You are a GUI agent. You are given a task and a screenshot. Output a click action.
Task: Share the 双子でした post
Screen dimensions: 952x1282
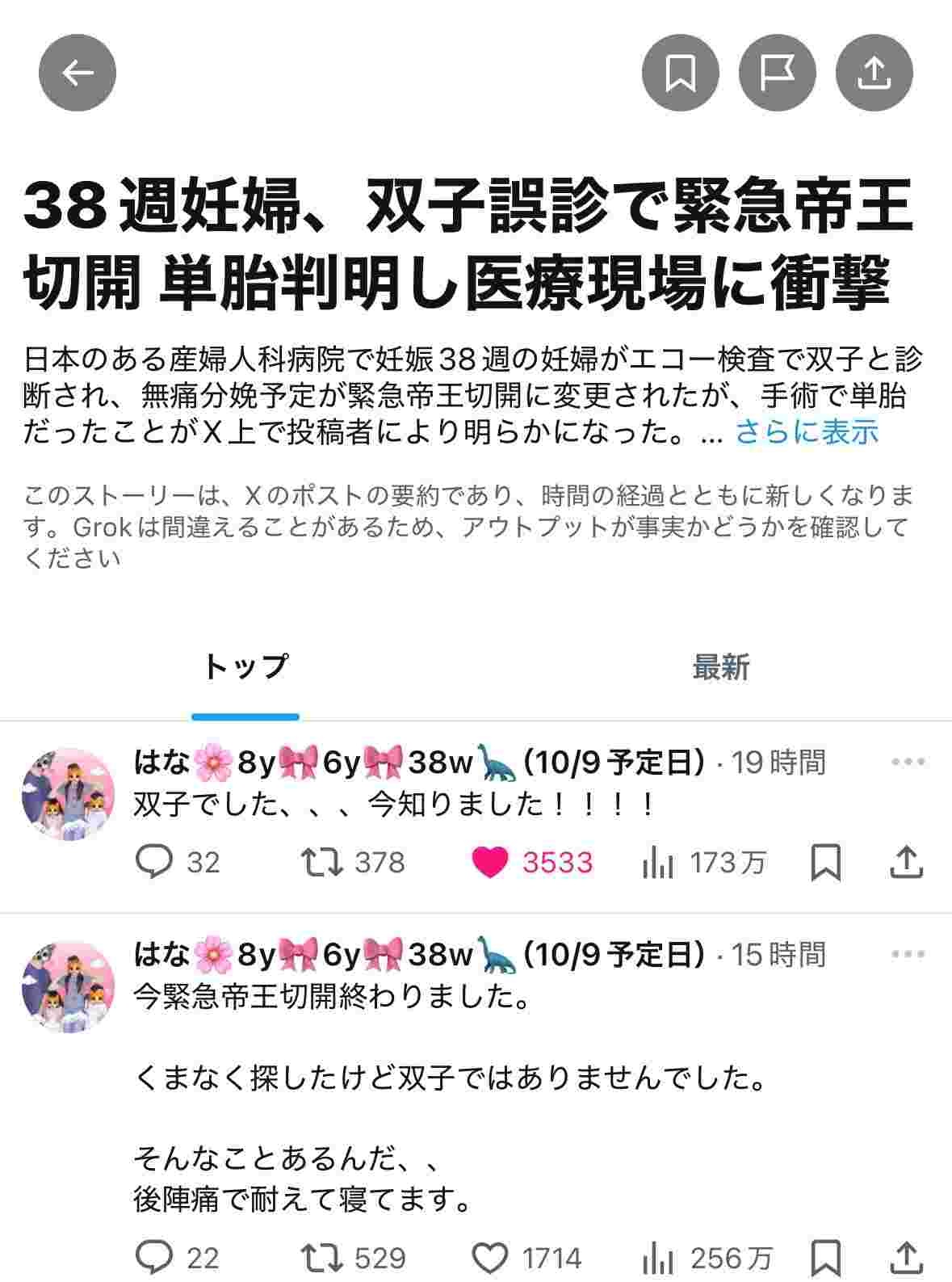[x=906, y=862]
